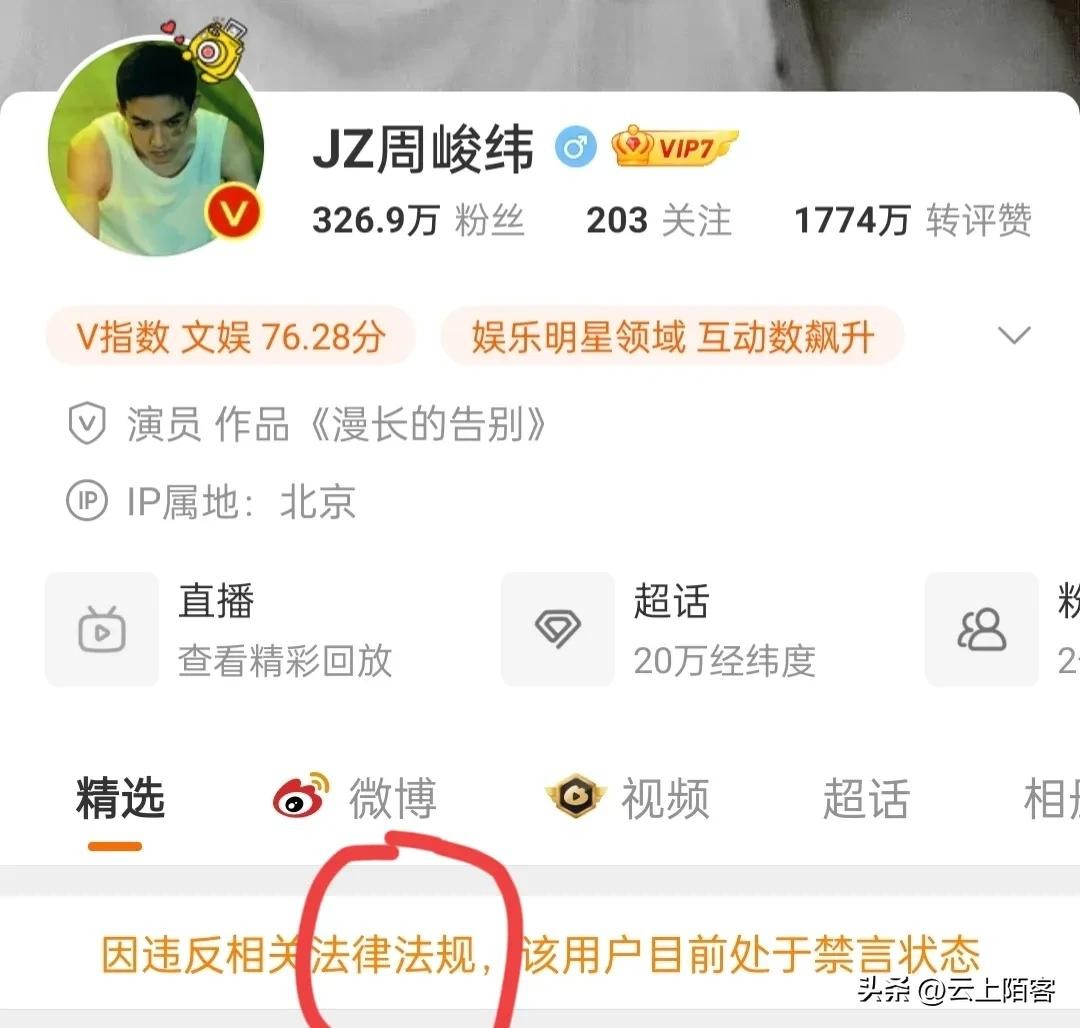Open 娱乐明星领域 互动数飙升 chip

(x=672, y=337)
